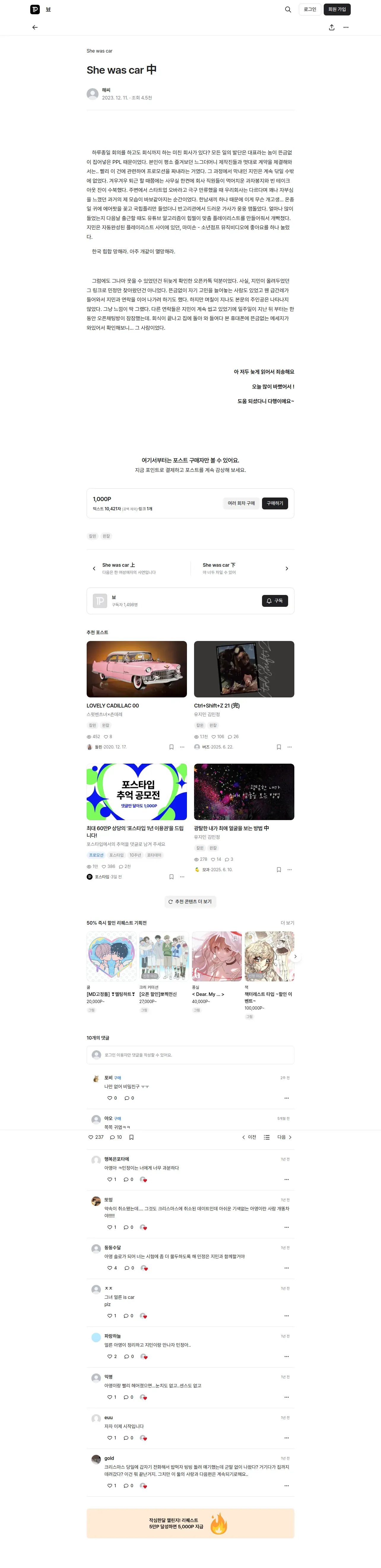Like the post with the 237 heart
This screenshot has height=1568, width=381.
(96, 1136)
